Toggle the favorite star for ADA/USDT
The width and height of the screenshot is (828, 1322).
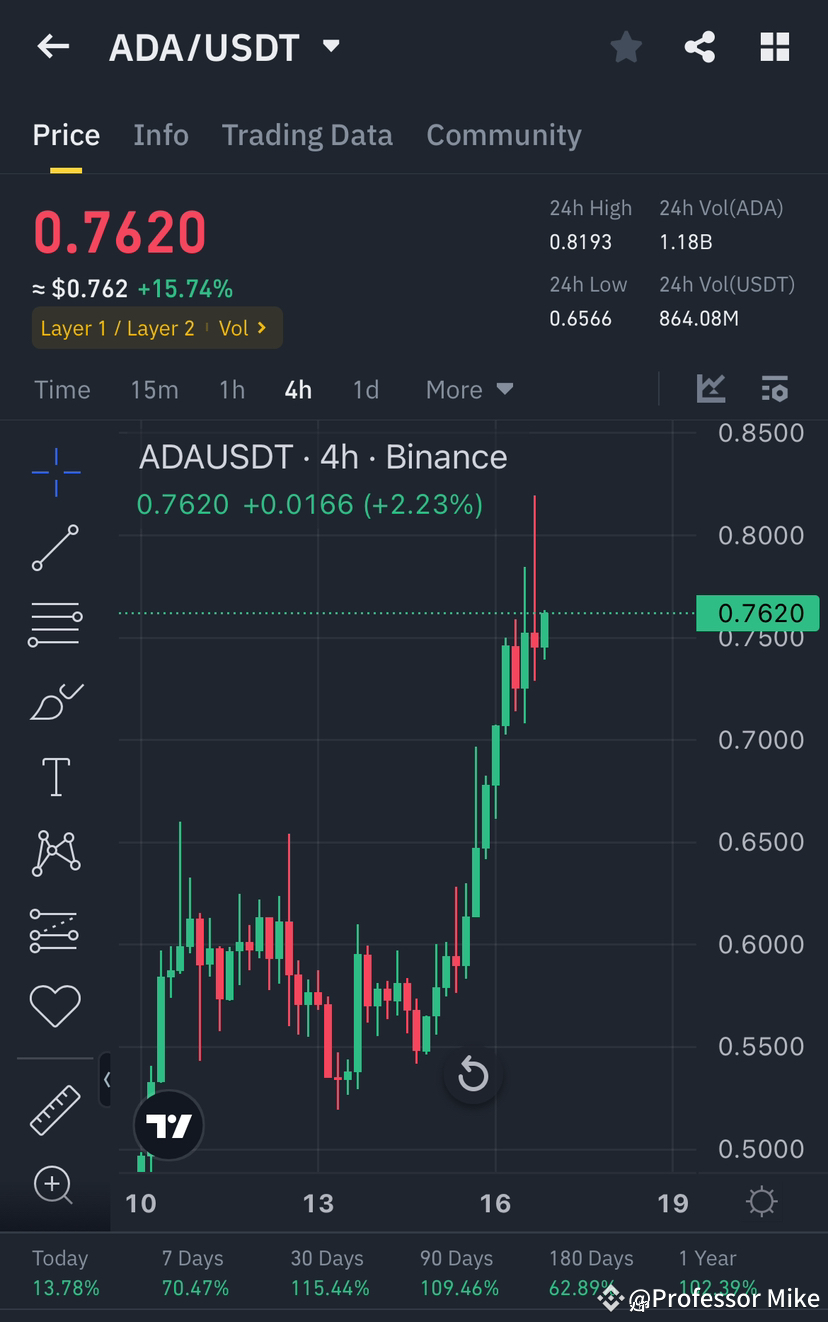[x=626, y=46]
